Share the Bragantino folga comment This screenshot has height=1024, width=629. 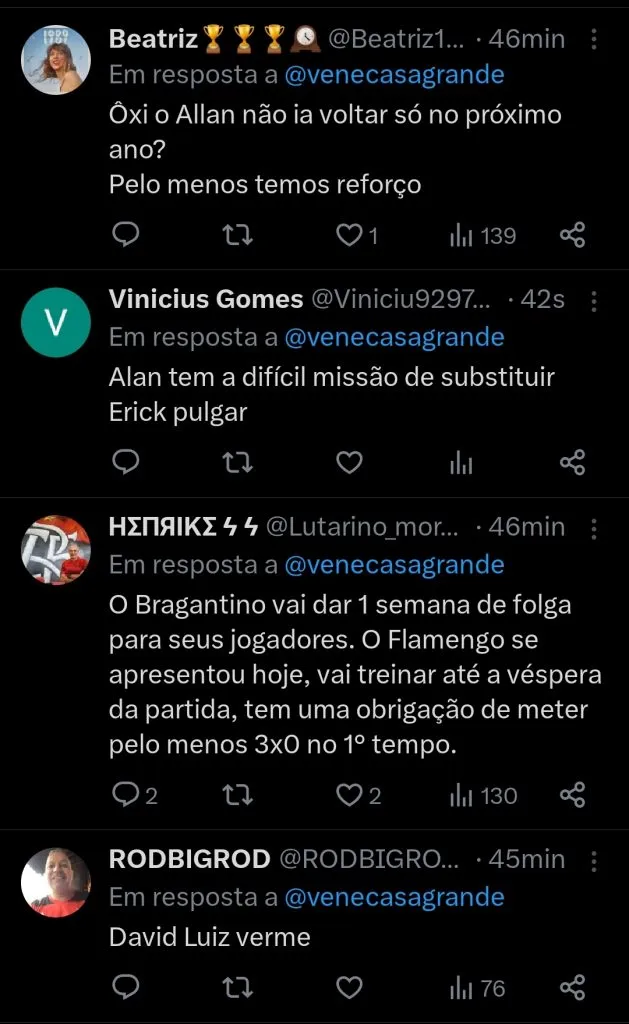pyautogui.click(x=572, y=795)
